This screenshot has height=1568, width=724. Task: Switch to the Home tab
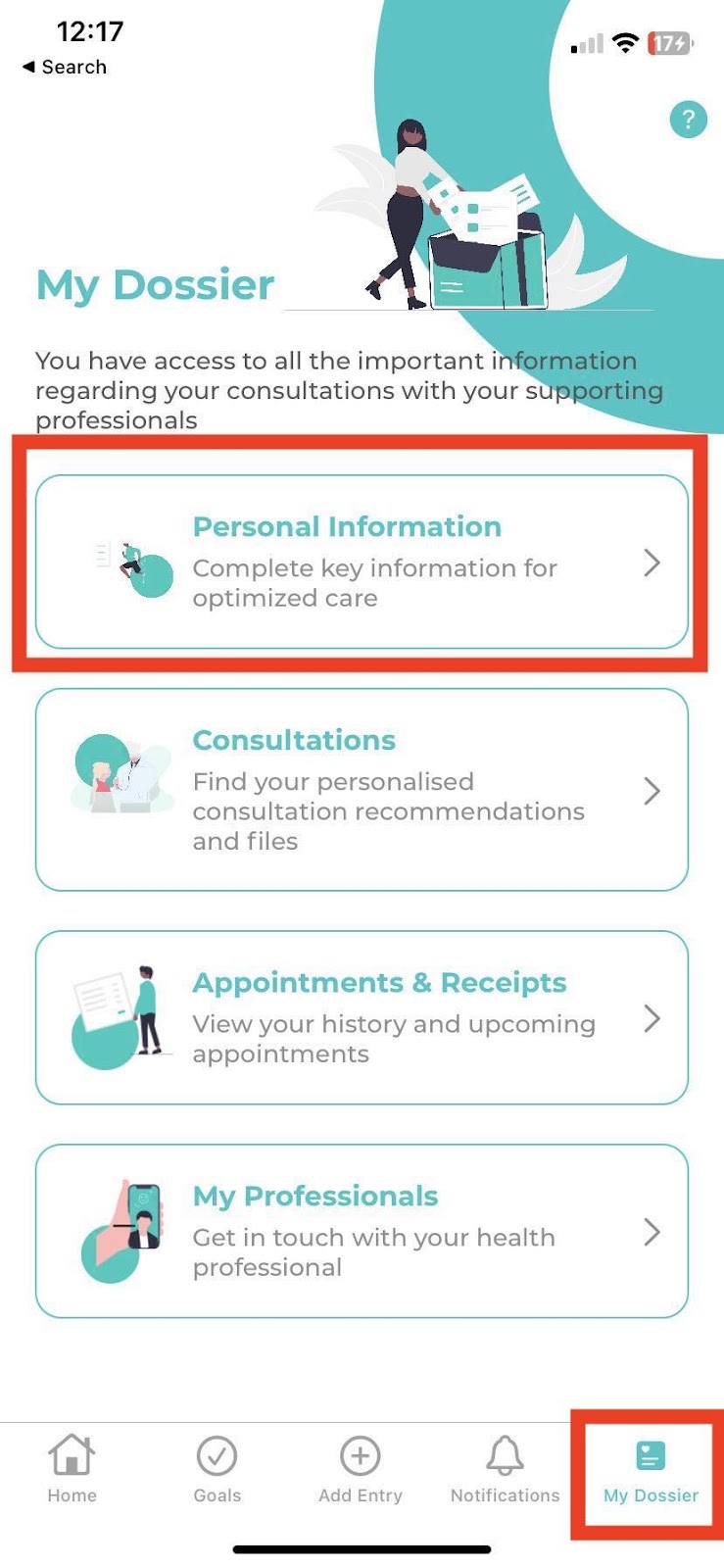[x=72, y=1468]
